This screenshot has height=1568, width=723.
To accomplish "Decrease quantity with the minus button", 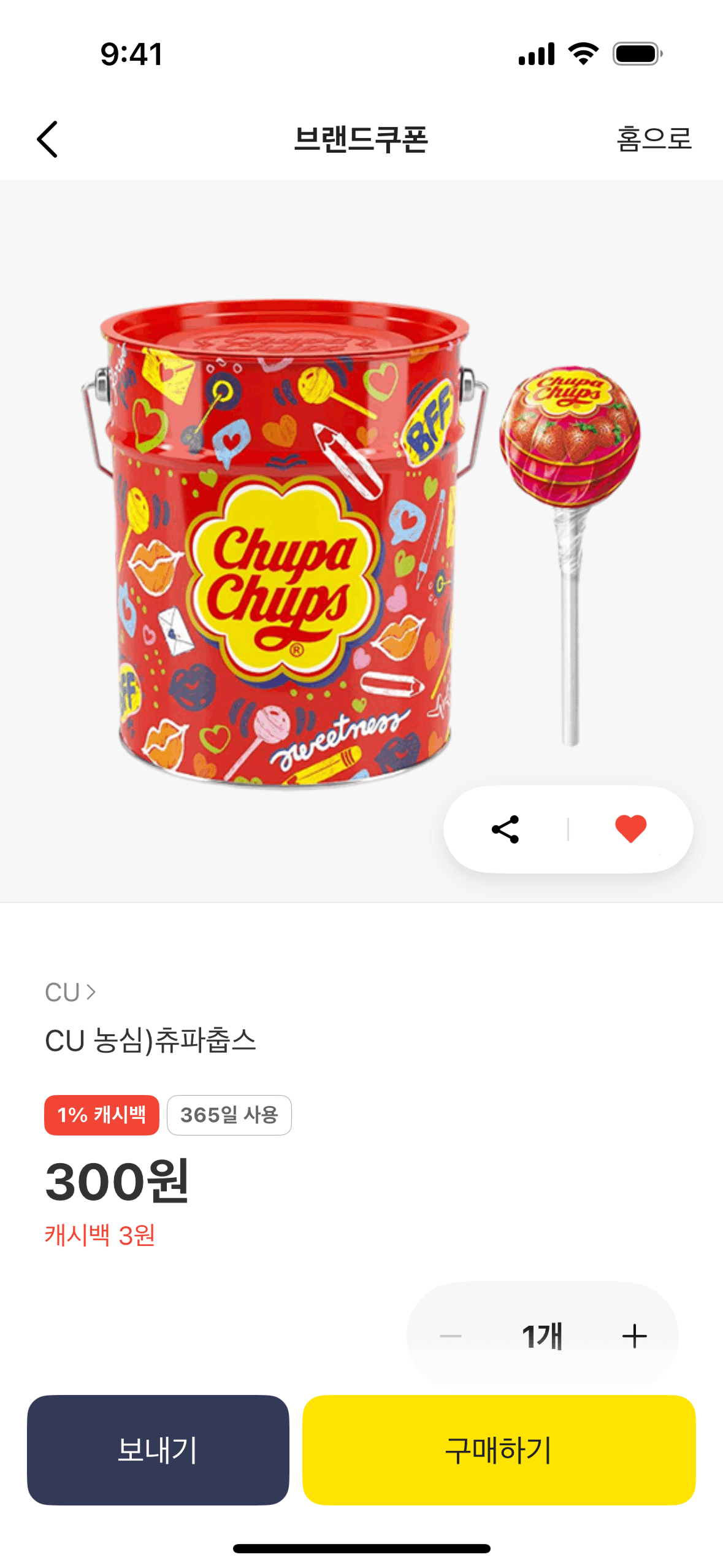I will pyautogui.click(x=451, y=1335).
